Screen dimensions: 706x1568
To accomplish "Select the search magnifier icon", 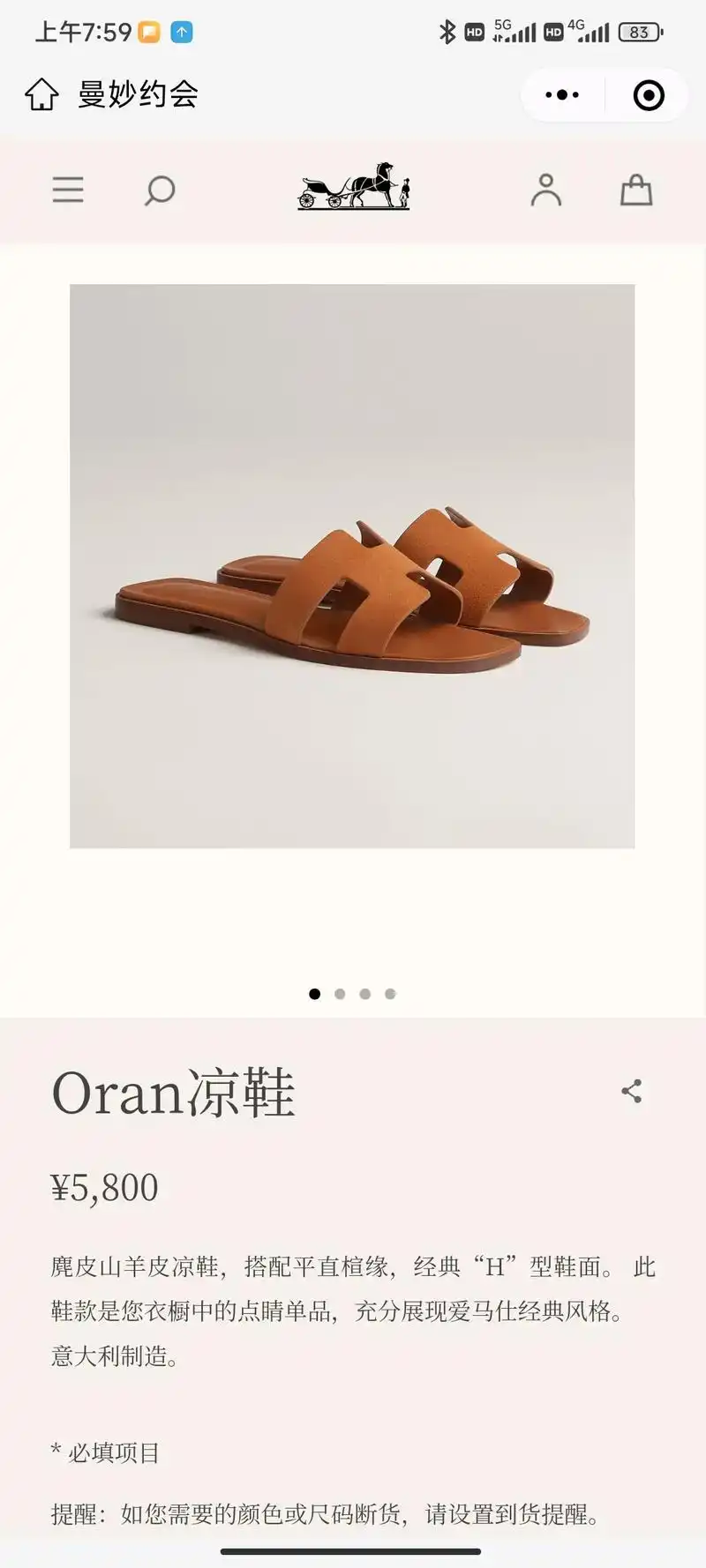I will pos(161,190).
